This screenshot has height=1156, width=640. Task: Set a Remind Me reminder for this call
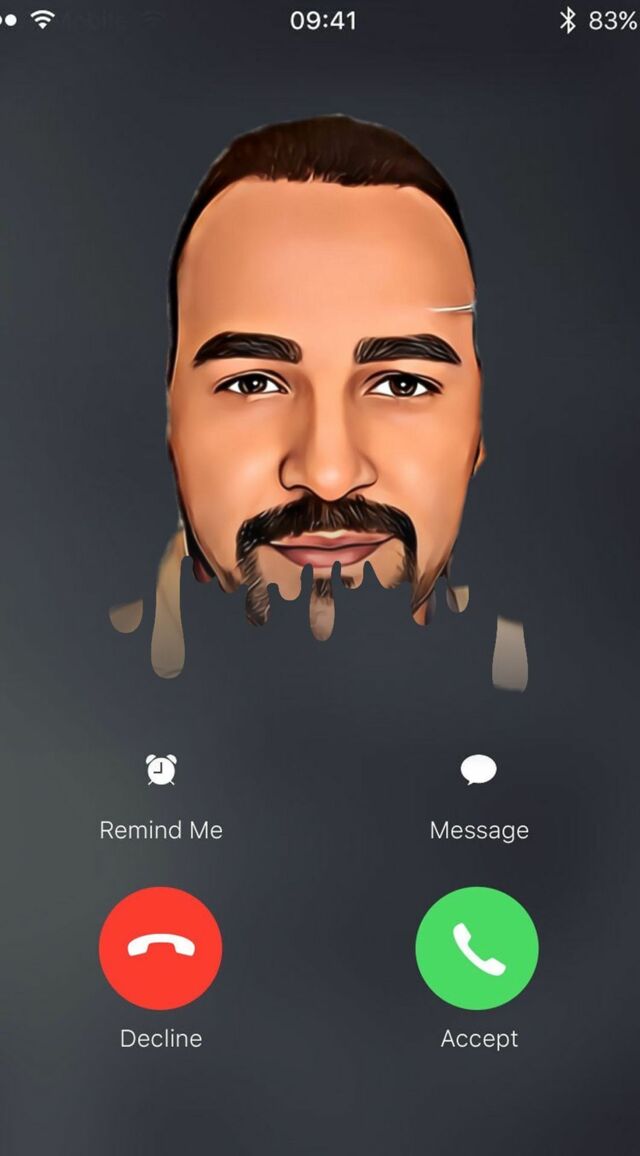[x=161, y=771]
